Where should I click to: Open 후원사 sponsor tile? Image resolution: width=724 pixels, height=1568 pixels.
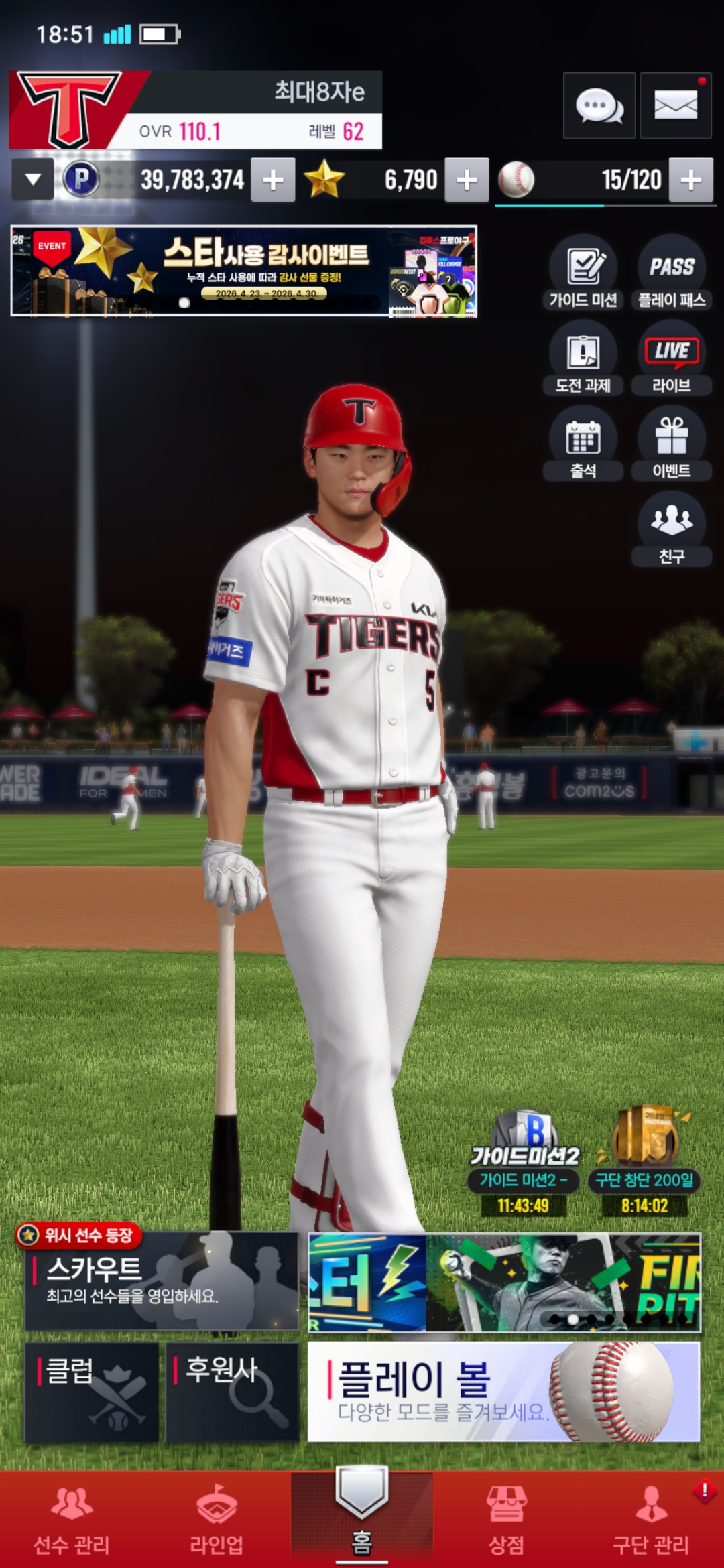(x=232, y=1392)
